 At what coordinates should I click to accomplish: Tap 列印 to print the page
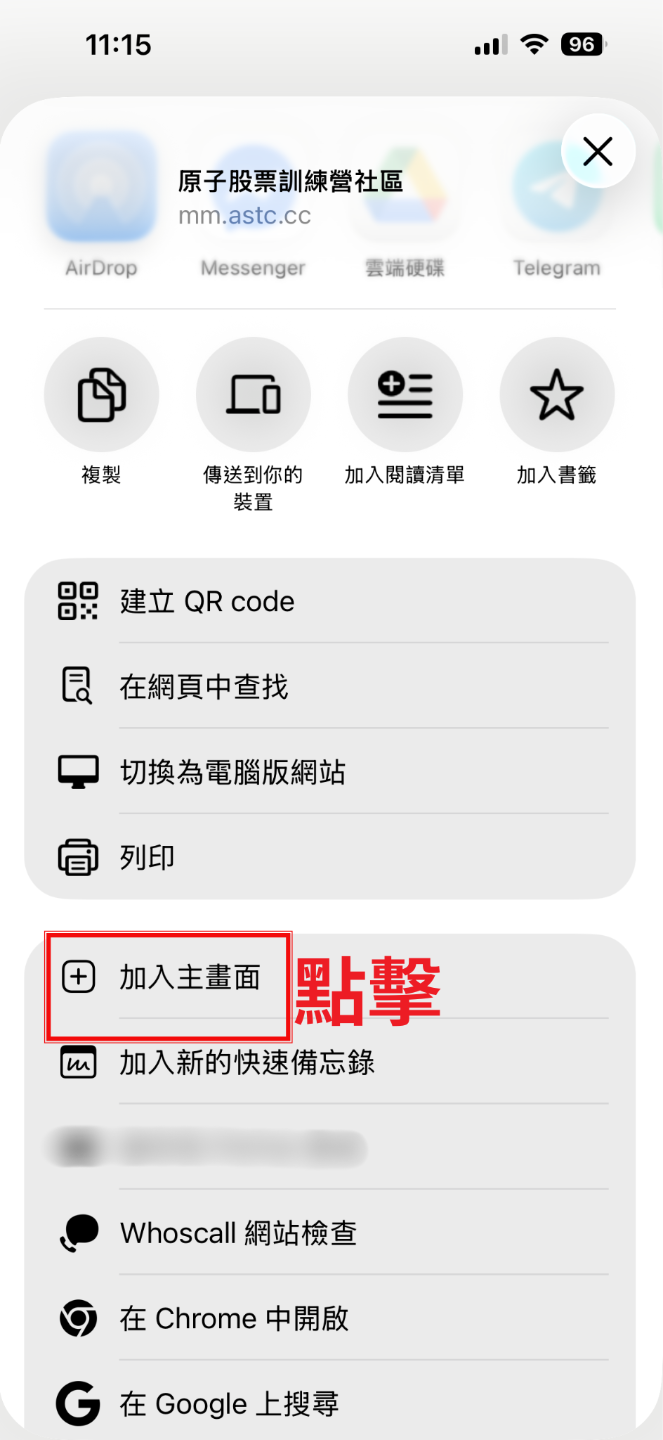[330, 857]
